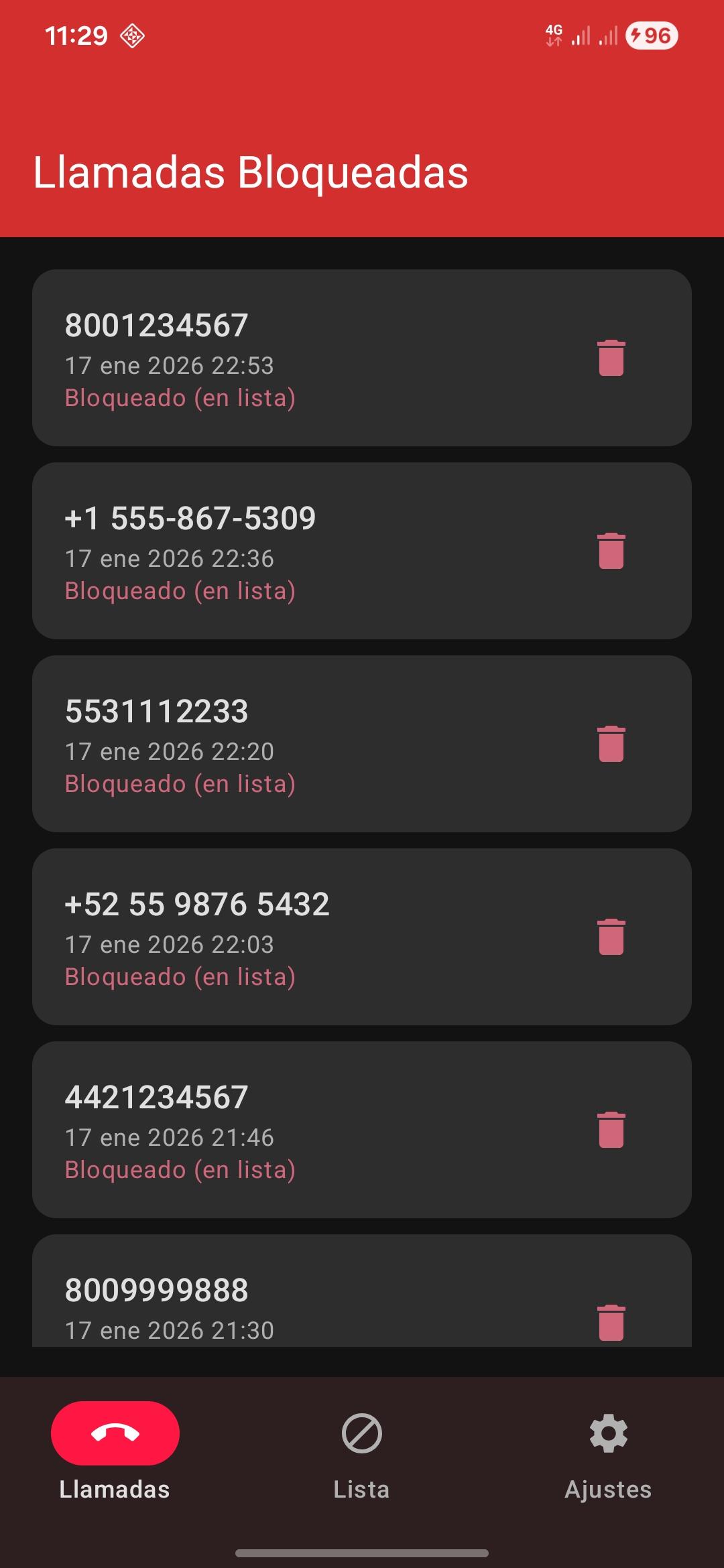Delete the 5531112233 blocked call record

coord(611,744)
